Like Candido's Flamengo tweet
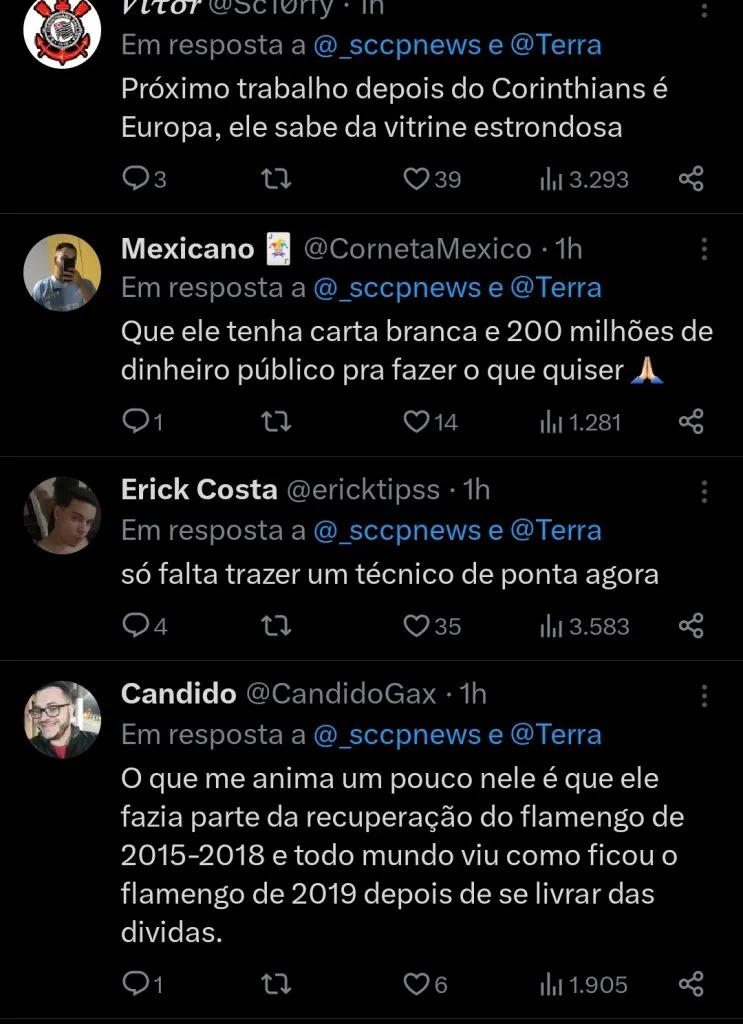Screen dimensions: 743x1024 pyautogui.click(x=419, y=984)
